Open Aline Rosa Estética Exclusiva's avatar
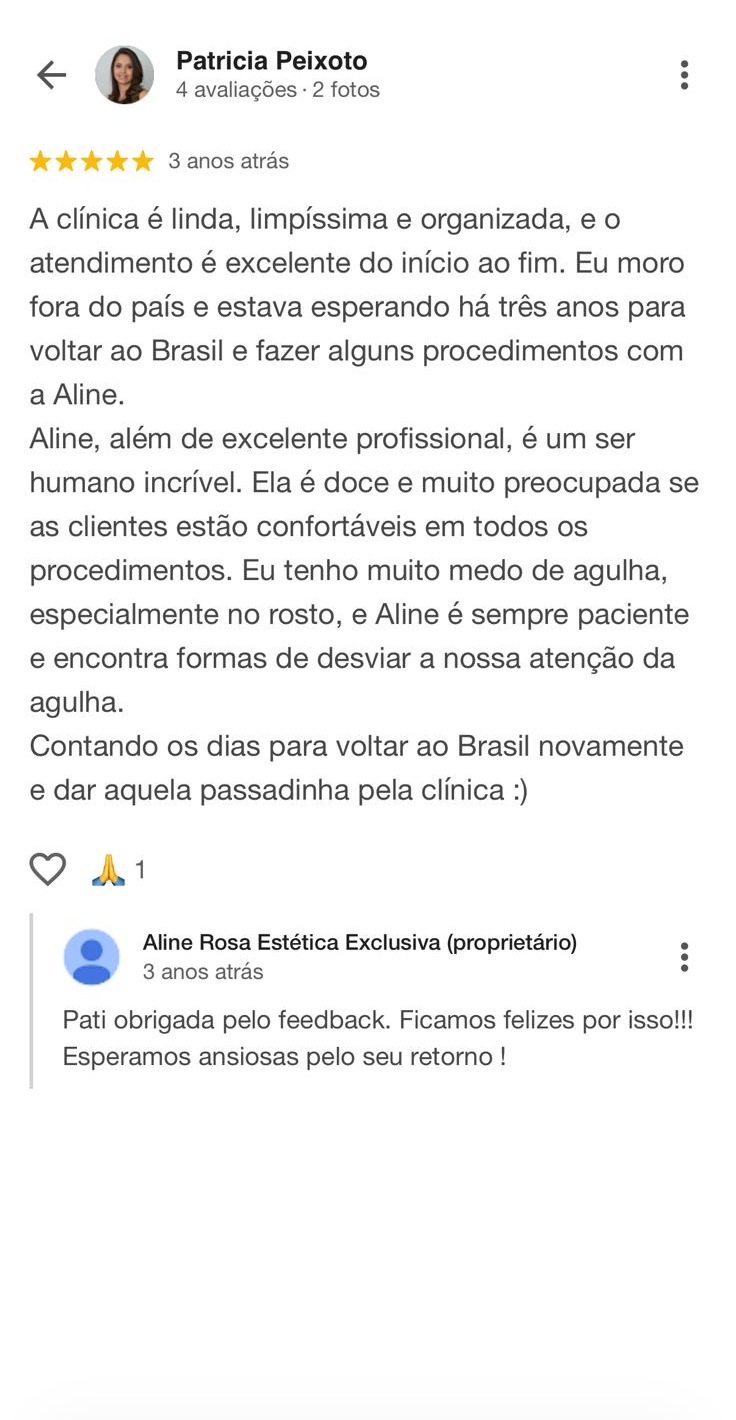This screenshot has width=736, height=1420. (x=92, y=956)
